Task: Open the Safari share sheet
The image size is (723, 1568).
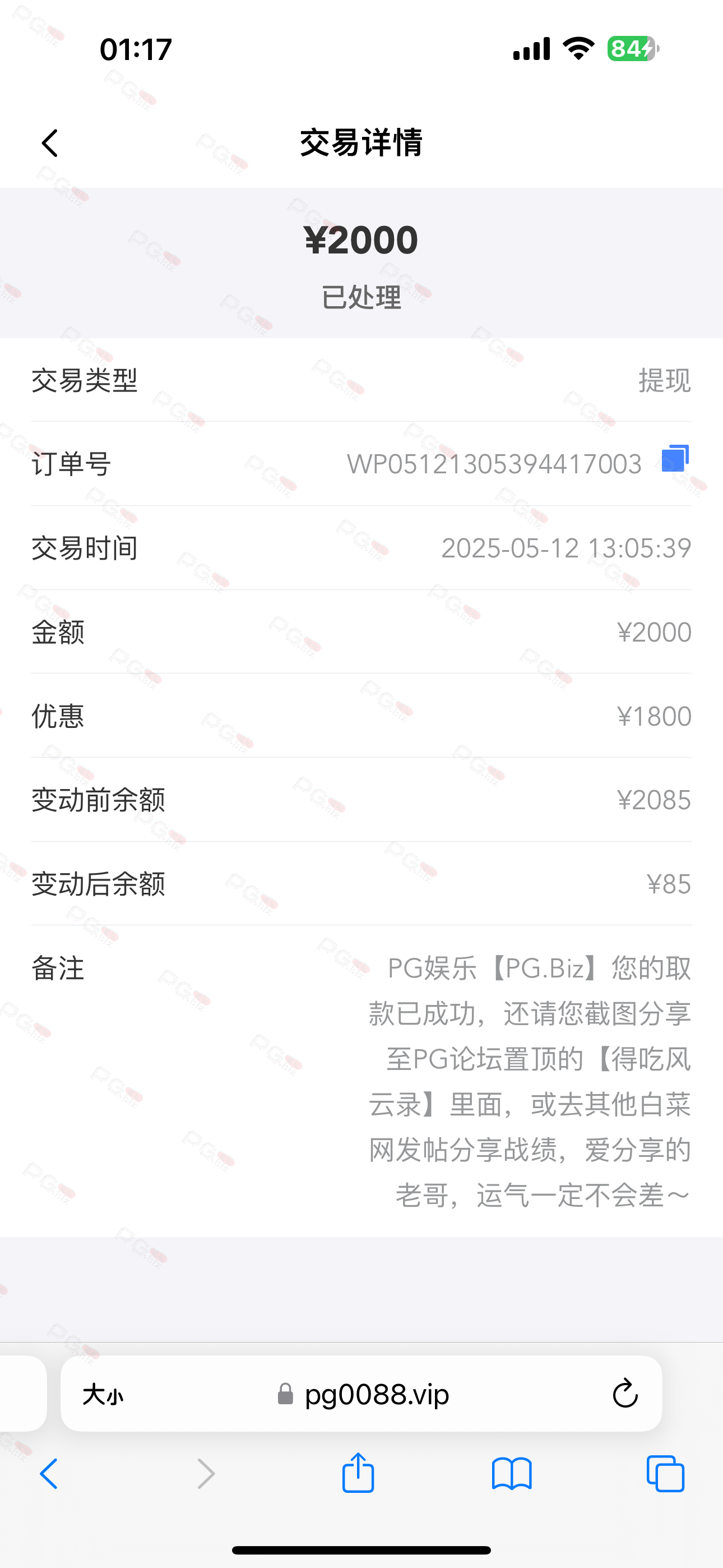Action: click(x=358, y=1473)
